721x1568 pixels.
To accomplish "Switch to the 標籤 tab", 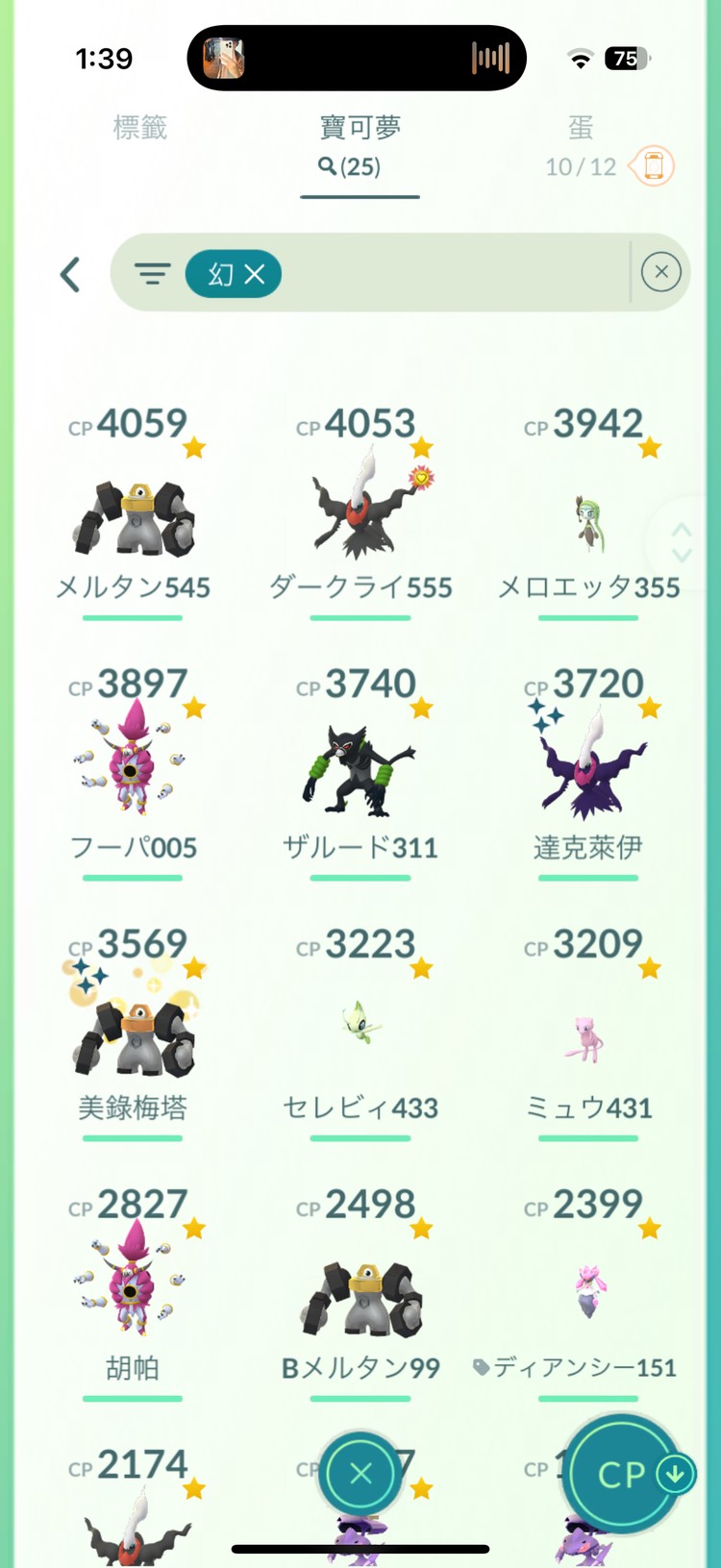I will (140, 128).
